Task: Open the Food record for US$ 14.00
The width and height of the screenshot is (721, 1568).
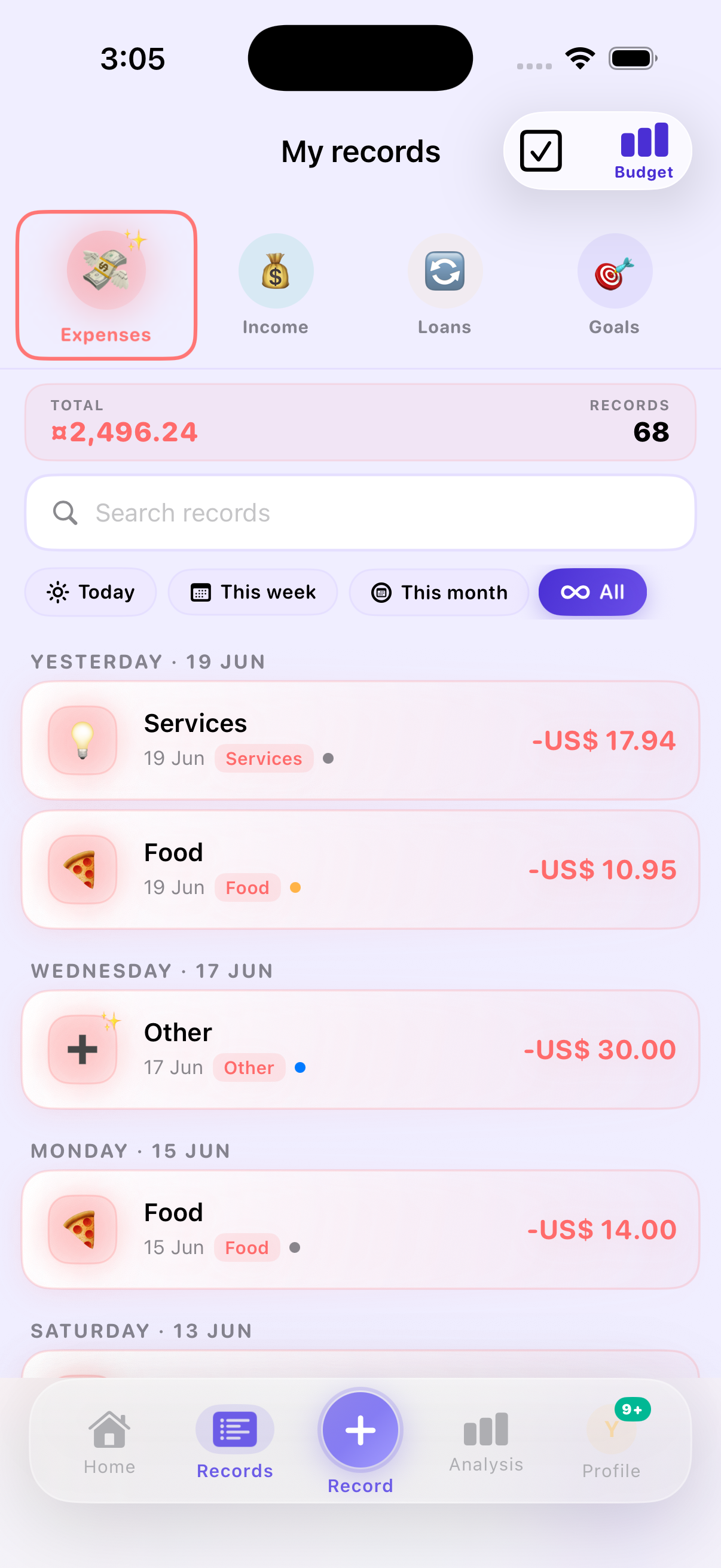Action: click(x=360, y=1230)
